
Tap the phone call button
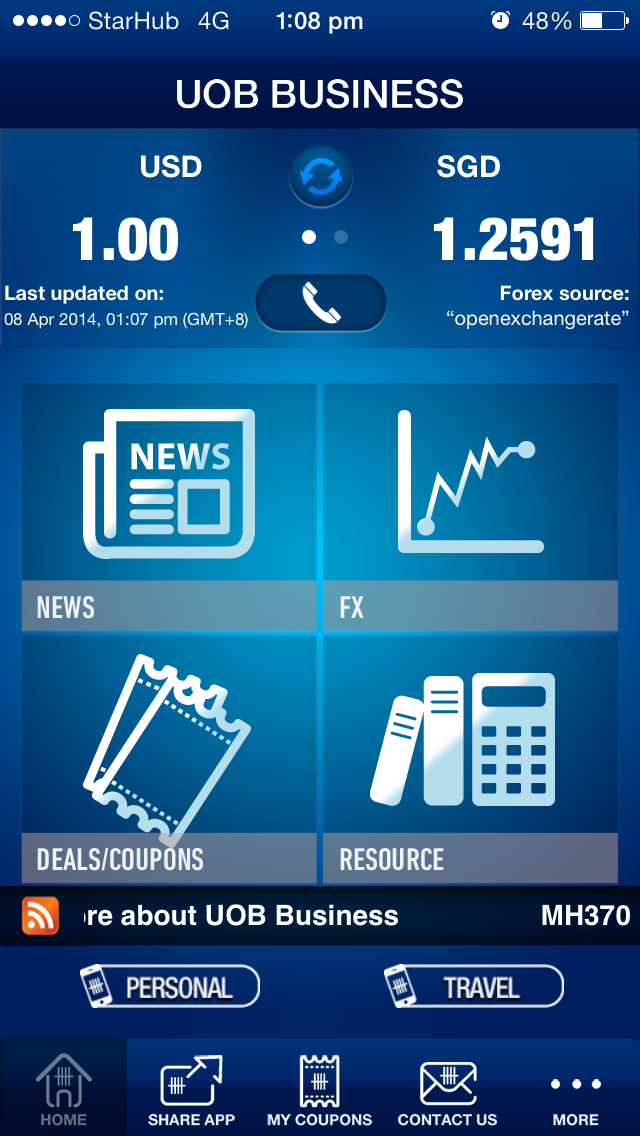click(x=321, y=303)
